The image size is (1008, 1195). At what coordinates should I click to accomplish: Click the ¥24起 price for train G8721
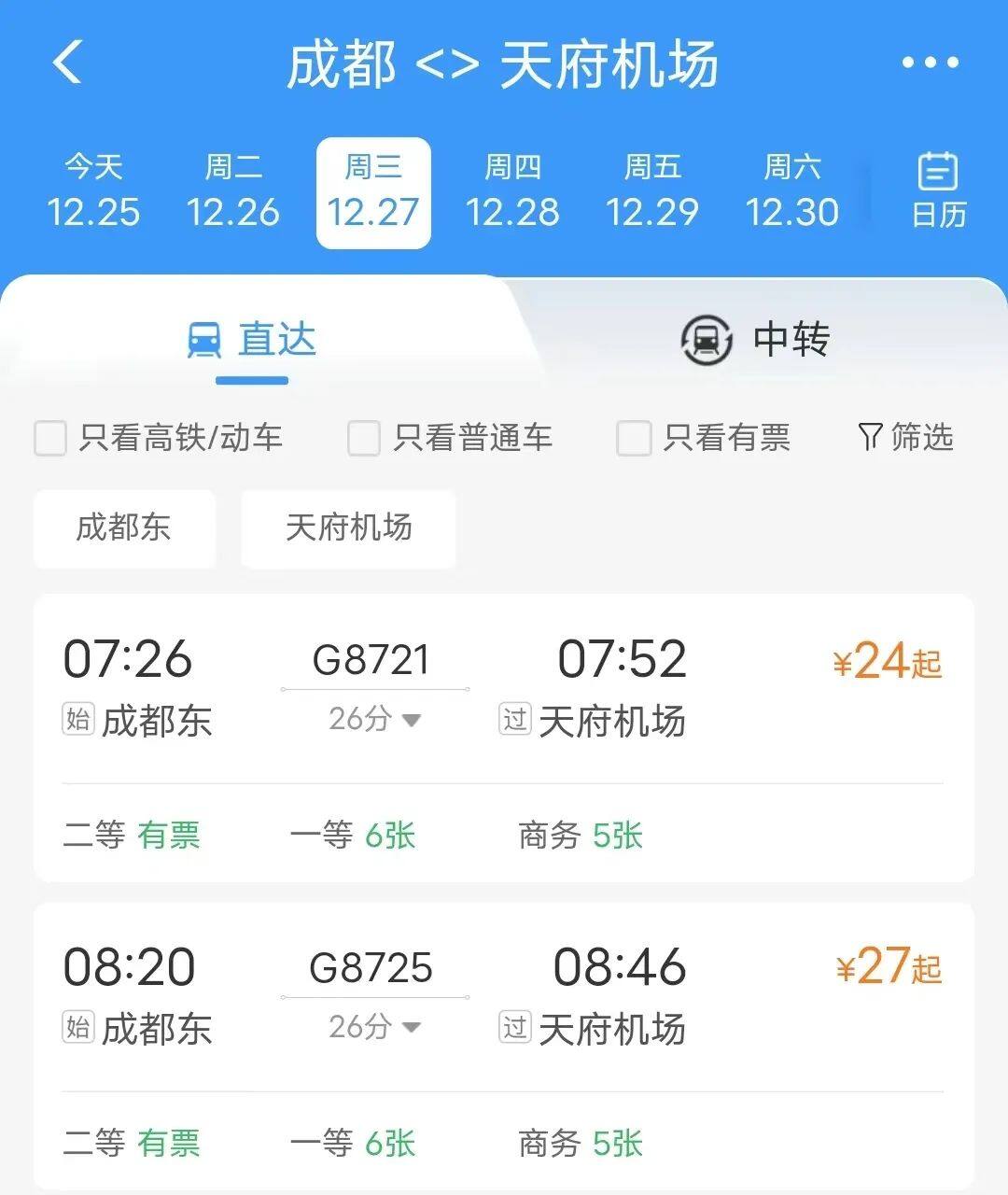(x=885, y=663)
